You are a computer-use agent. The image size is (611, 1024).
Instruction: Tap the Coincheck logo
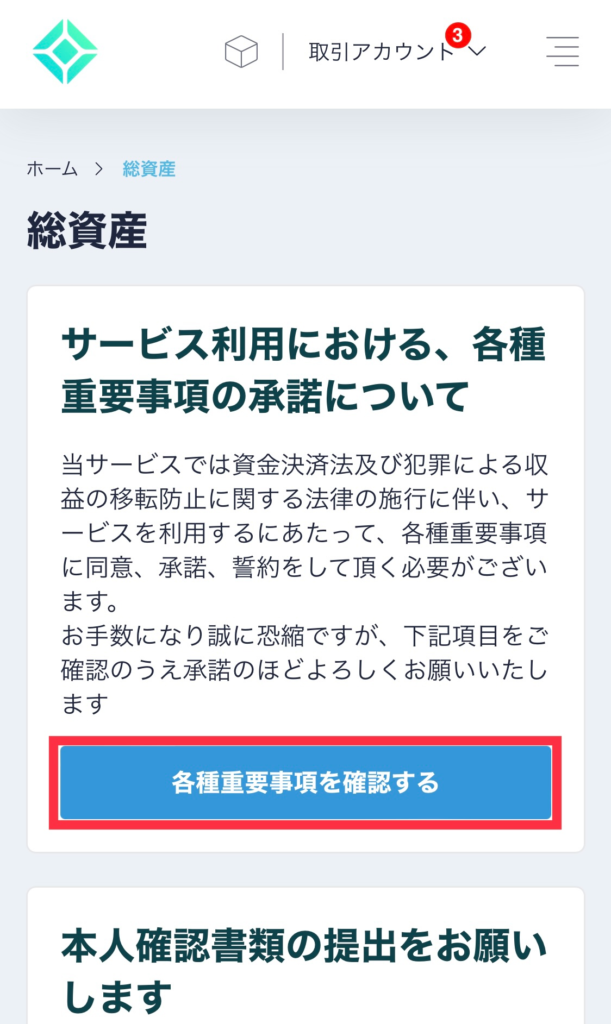click(65, 51)
